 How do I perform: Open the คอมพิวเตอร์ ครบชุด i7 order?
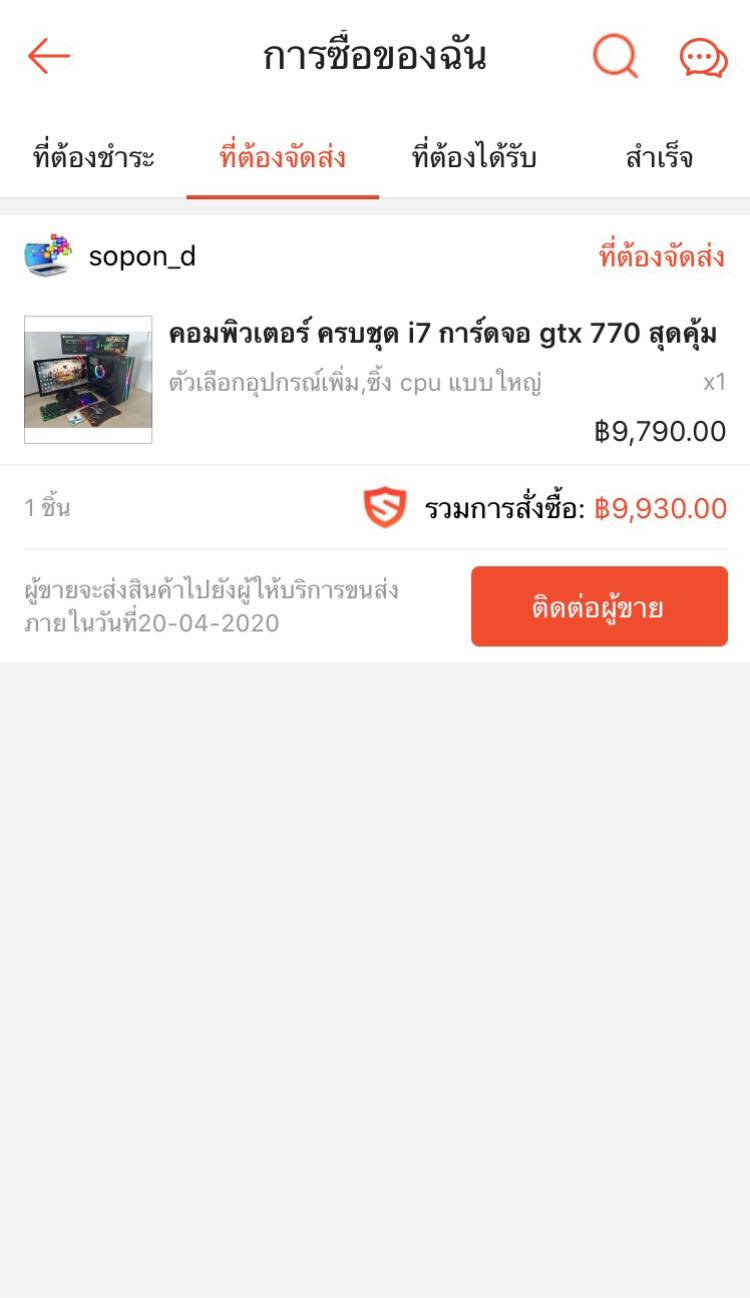442,334
